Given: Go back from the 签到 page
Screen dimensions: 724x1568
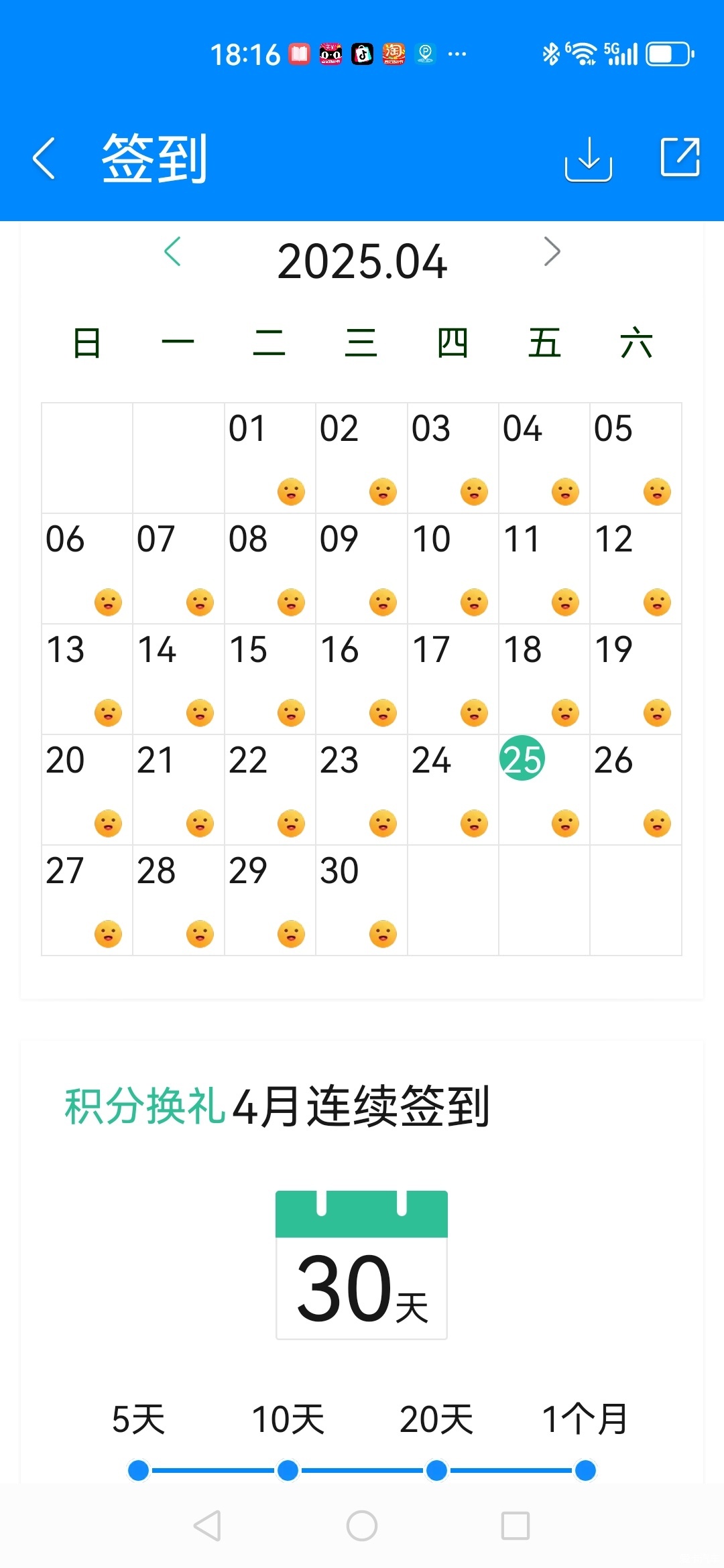Looking at the screenshot, I should [x=44, y=159].
